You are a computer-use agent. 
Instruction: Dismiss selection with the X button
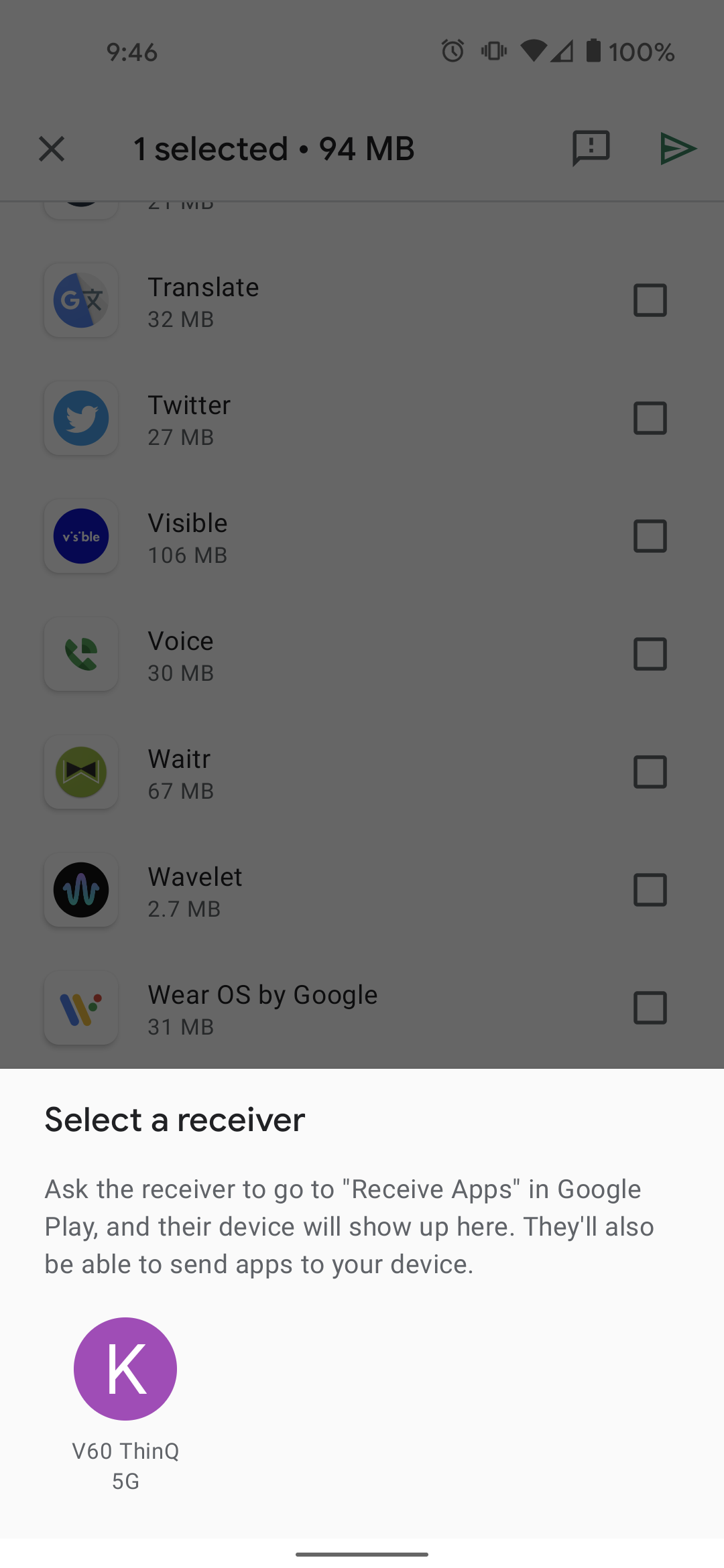click(51, 148)
